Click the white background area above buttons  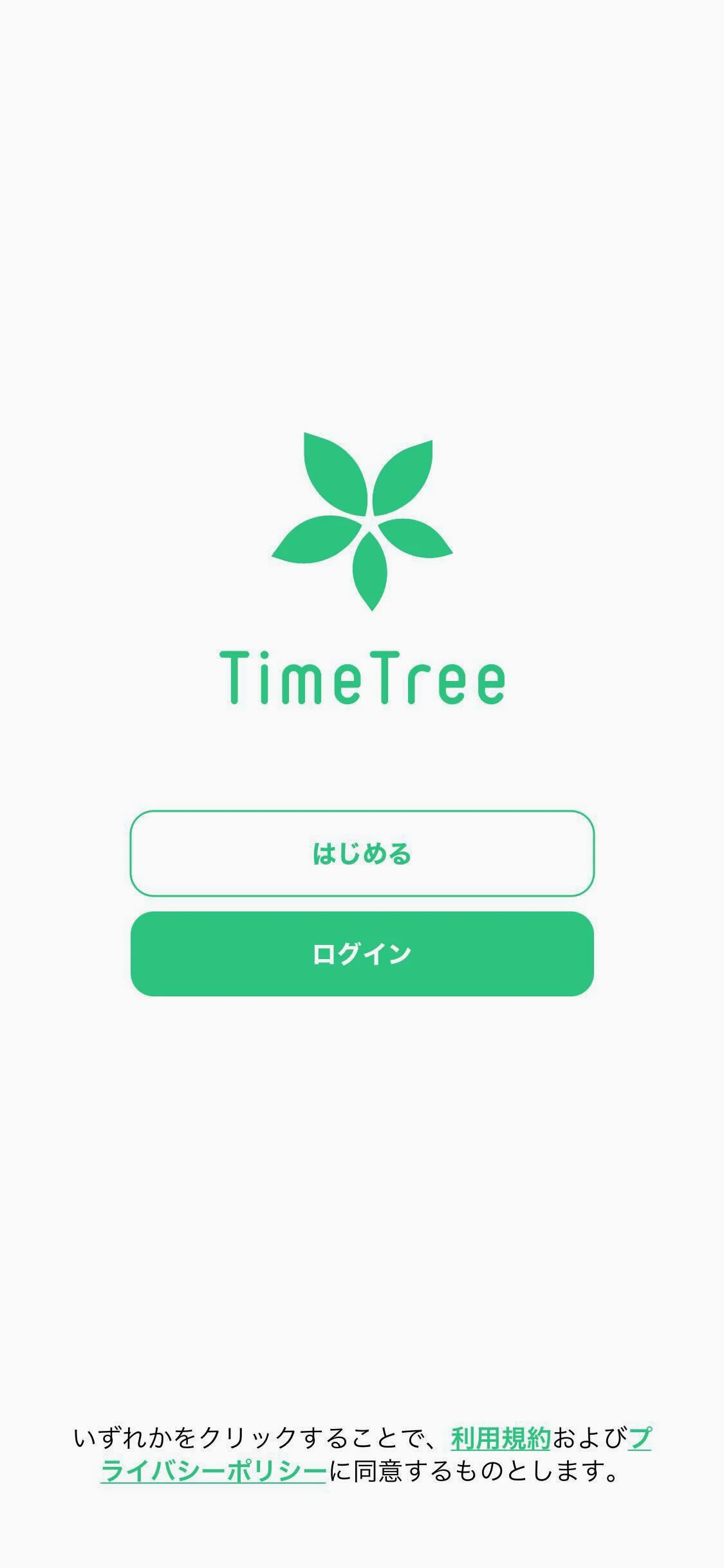(x=362, y=760)
